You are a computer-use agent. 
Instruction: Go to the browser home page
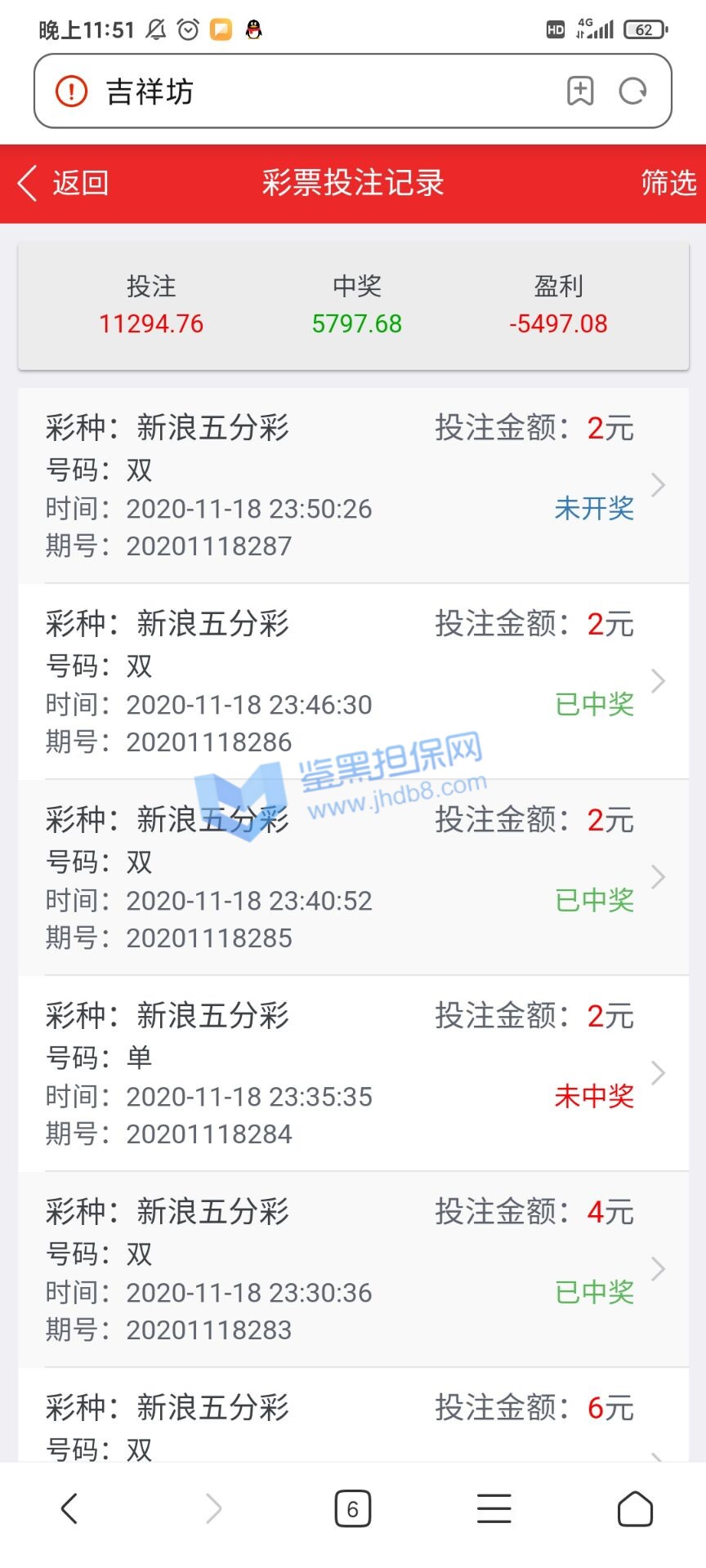tap(635, 1508)
